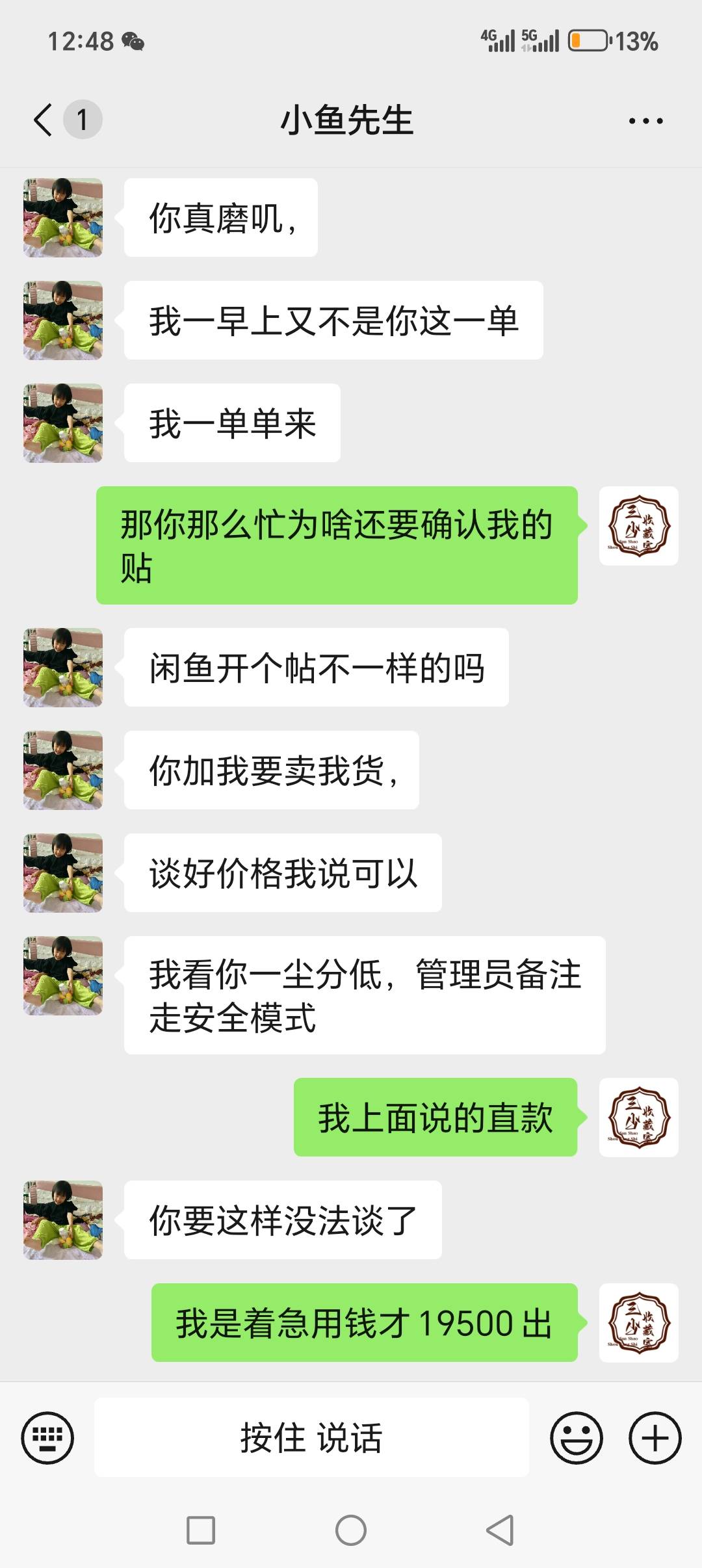Go back to the chat list

point(43,120)
